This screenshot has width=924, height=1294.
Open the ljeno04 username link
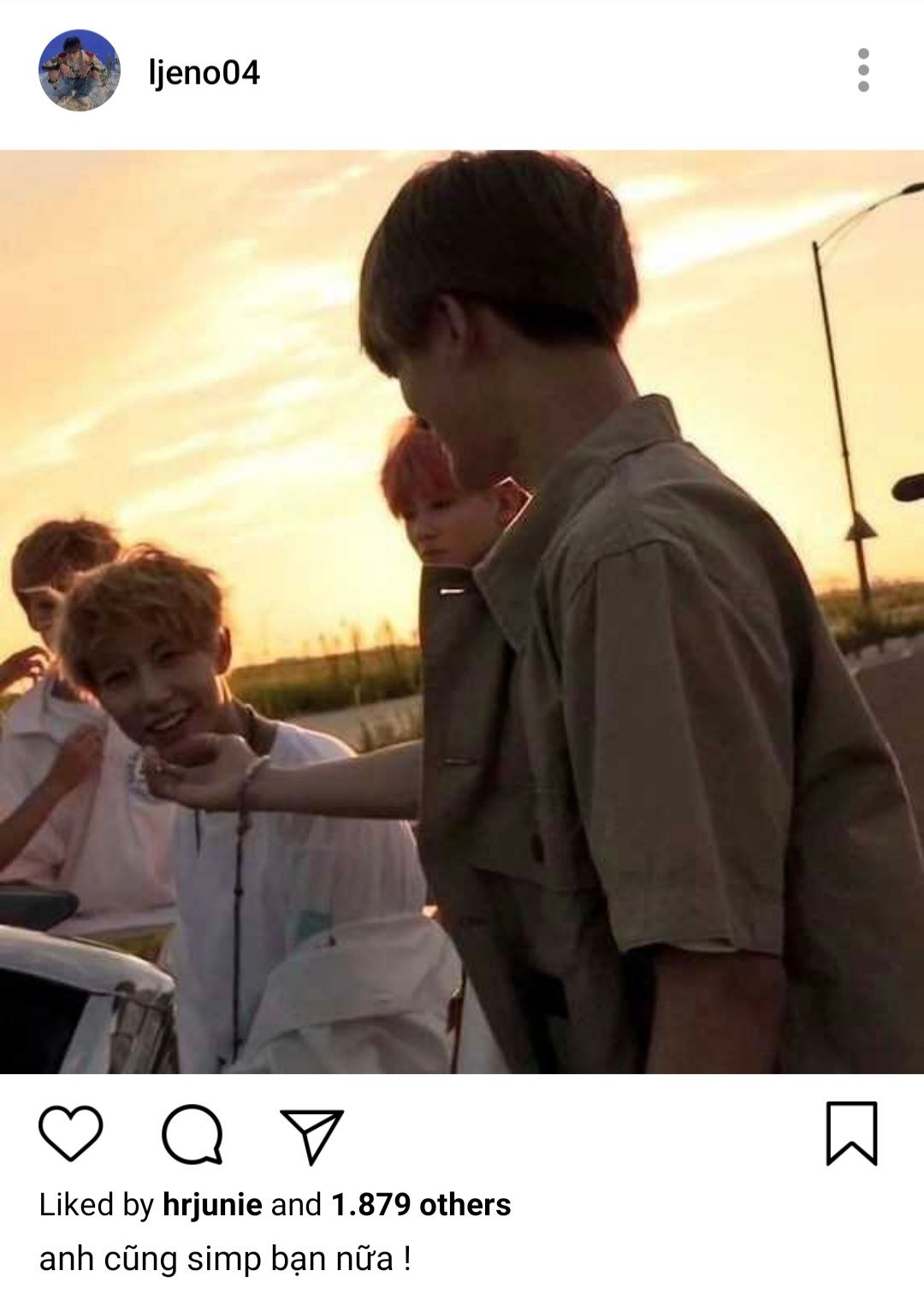tap(204, 73)
